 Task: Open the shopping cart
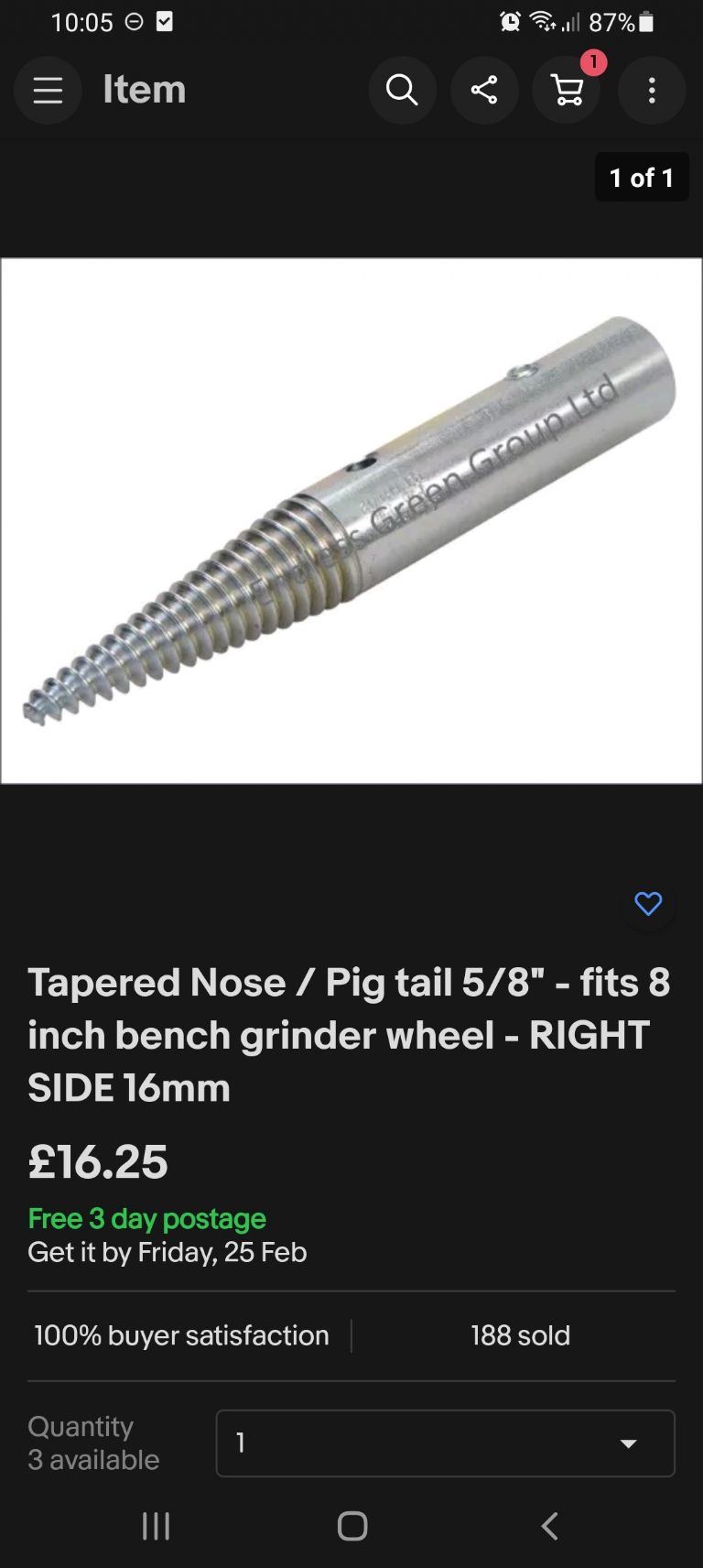(x=568, y=90)
